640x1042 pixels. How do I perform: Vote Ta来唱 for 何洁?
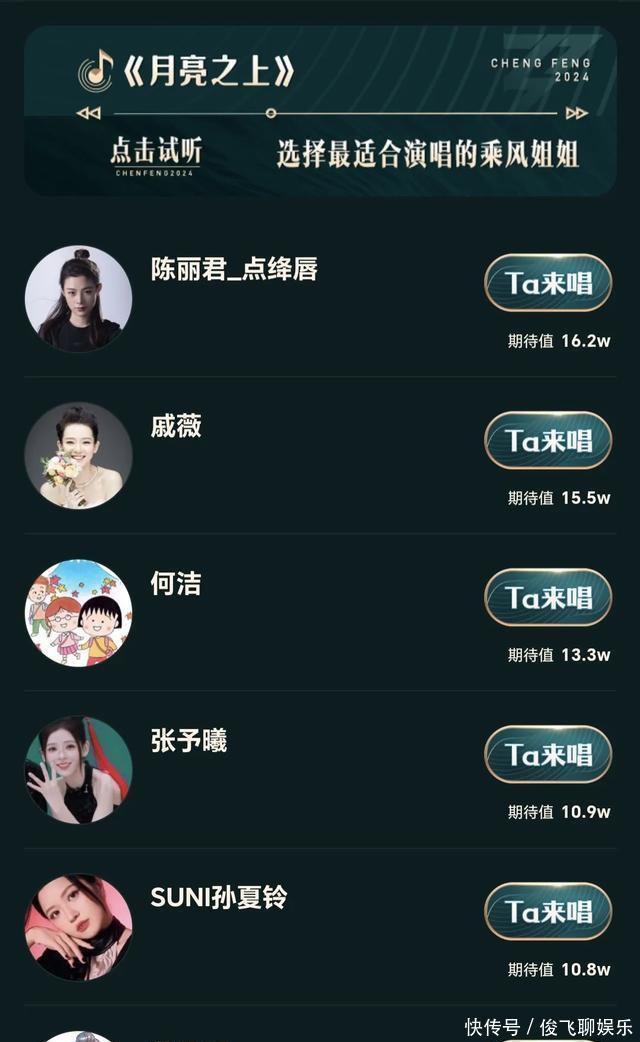548,597
